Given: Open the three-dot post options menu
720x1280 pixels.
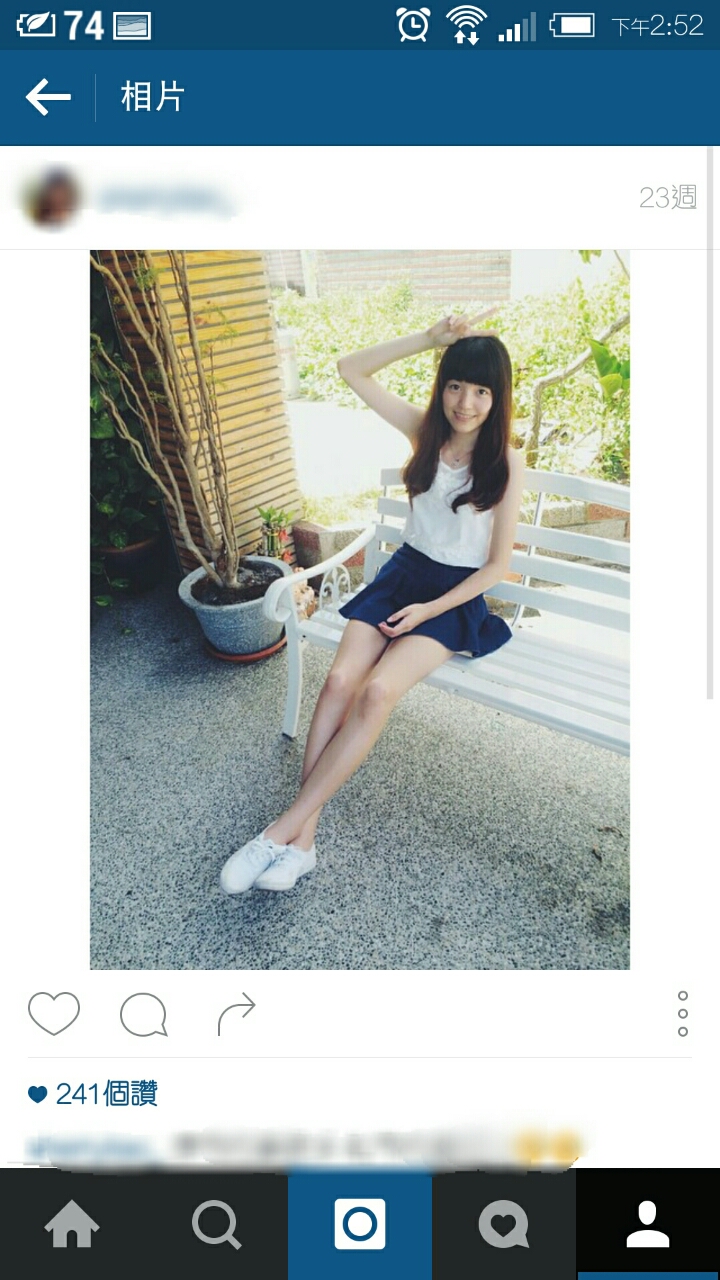Looking at the screenshot, I should (683, 1014).
